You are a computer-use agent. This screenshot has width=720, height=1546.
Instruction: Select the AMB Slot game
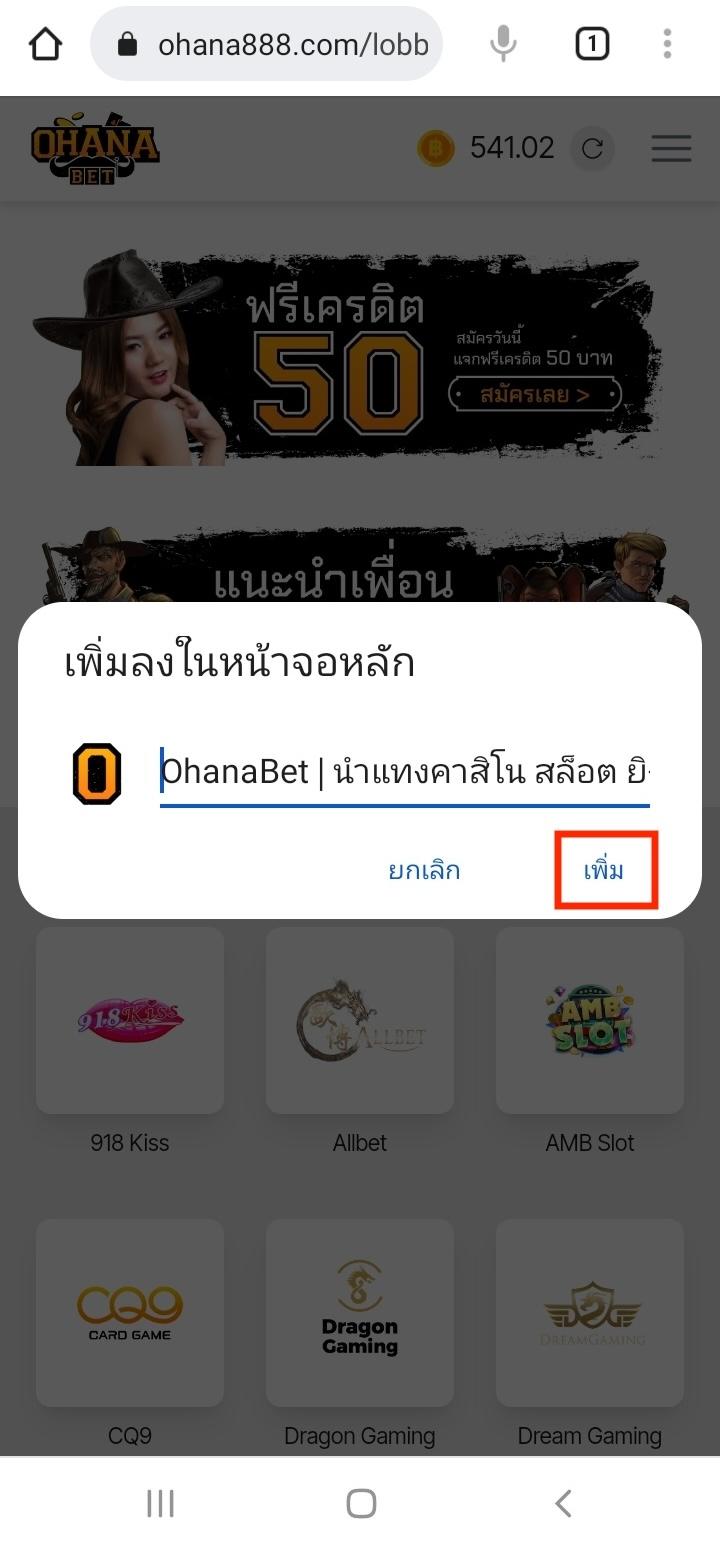[x=589, y=1021]
